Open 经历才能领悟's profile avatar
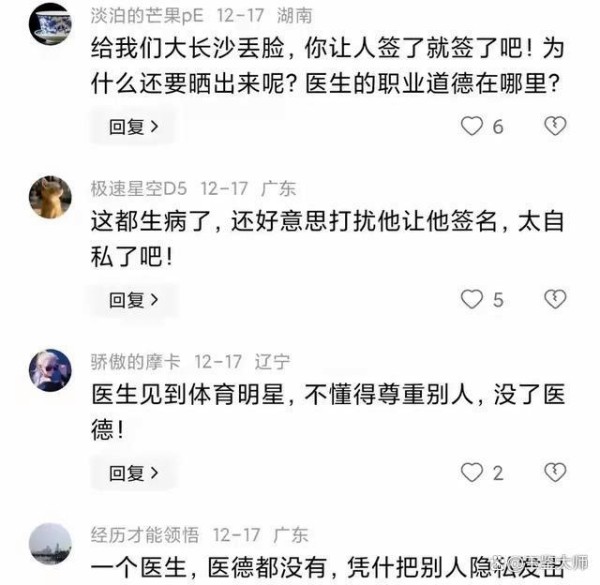This screenshot has height=585, width=600. (50, 543)
